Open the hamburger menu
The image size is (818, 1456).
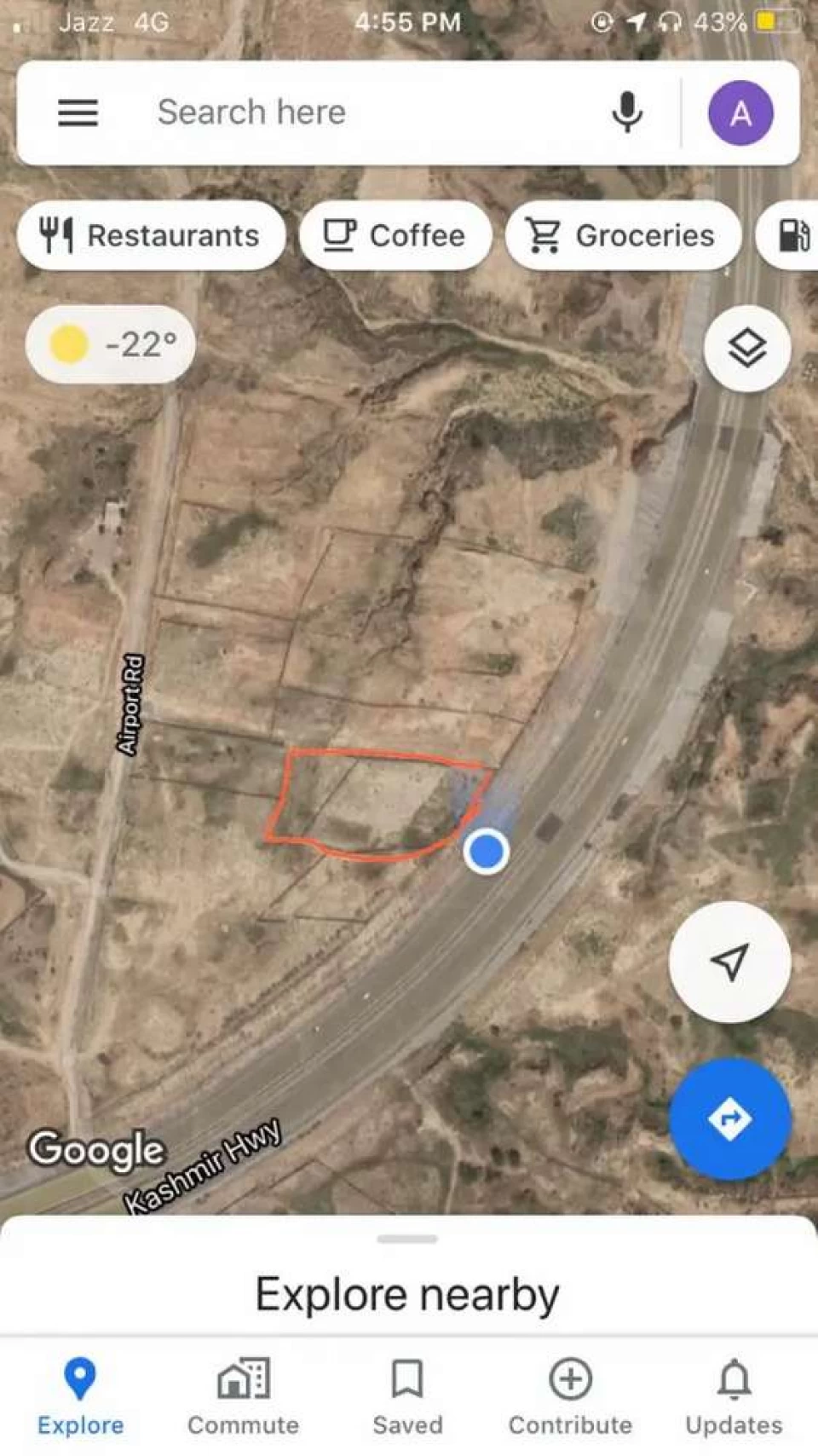[x=78, y=113]
